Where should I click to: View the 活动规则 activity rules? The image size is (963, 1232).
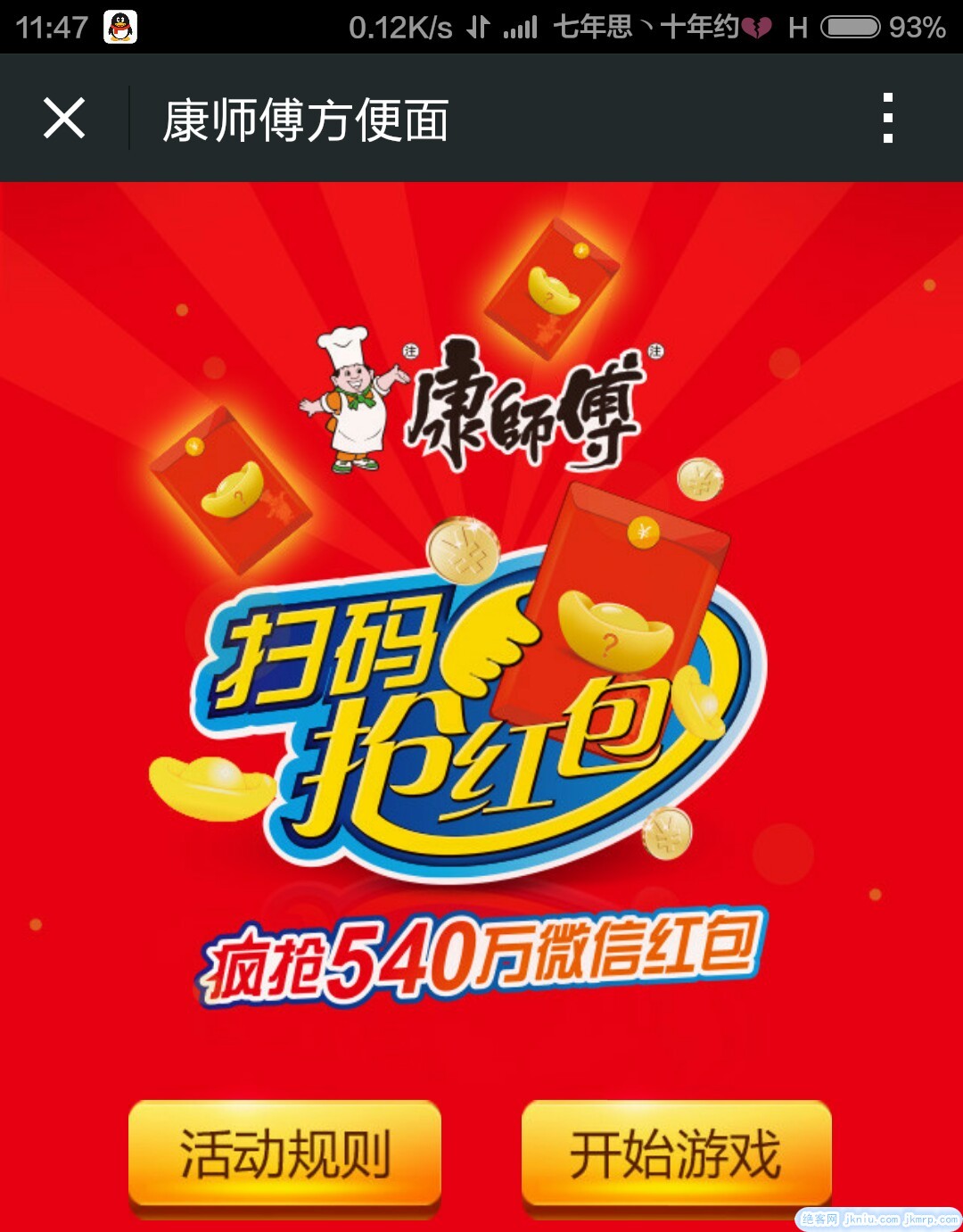[x=285, y=1154]
